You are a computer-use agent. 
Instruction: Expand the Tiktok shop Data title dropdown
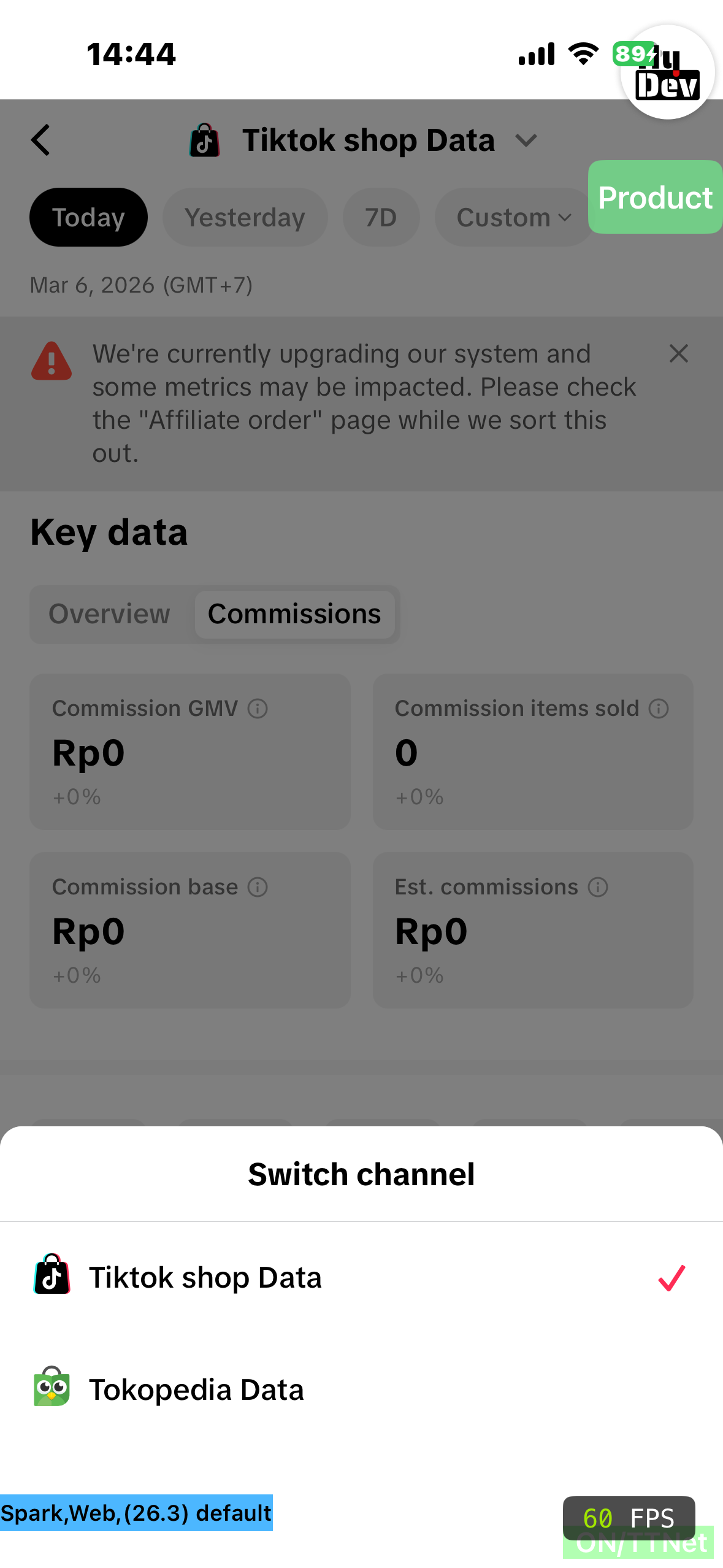[x=526, y=141]
